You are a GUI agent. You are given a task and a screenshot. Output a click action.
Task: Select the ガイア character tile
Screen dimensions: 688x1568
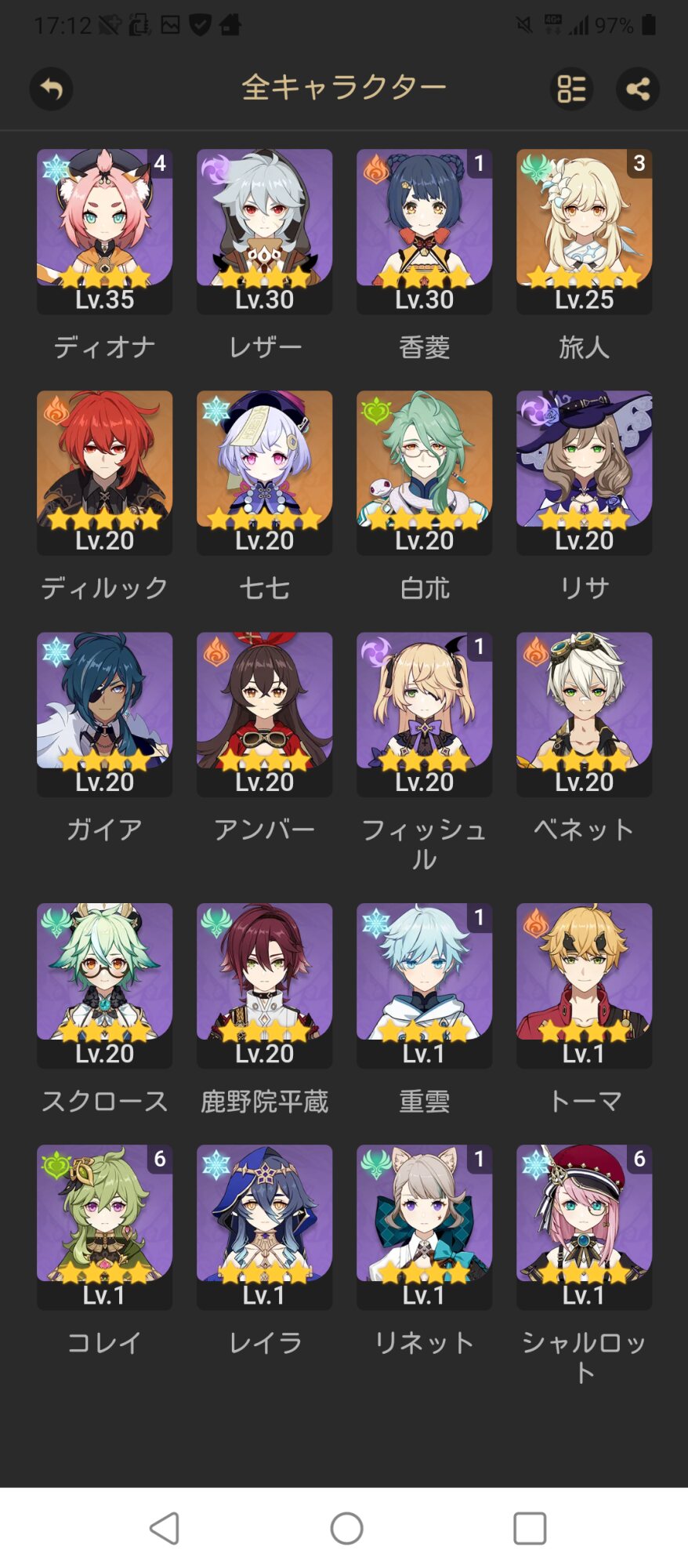point(104,714)
